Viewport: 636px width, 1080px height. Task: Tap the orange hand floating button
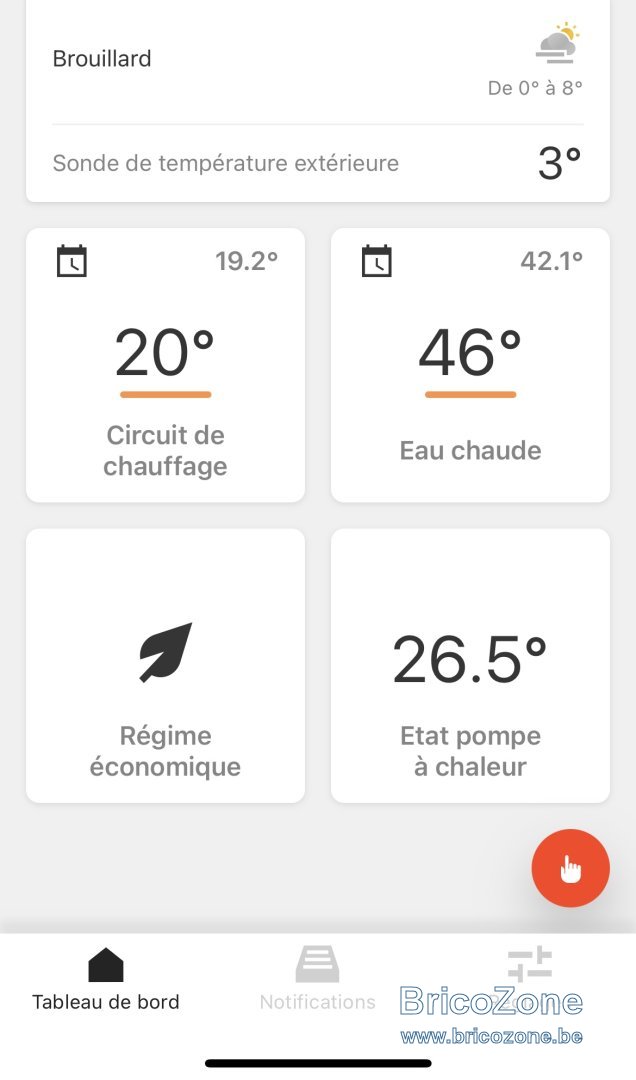[571, 868]
